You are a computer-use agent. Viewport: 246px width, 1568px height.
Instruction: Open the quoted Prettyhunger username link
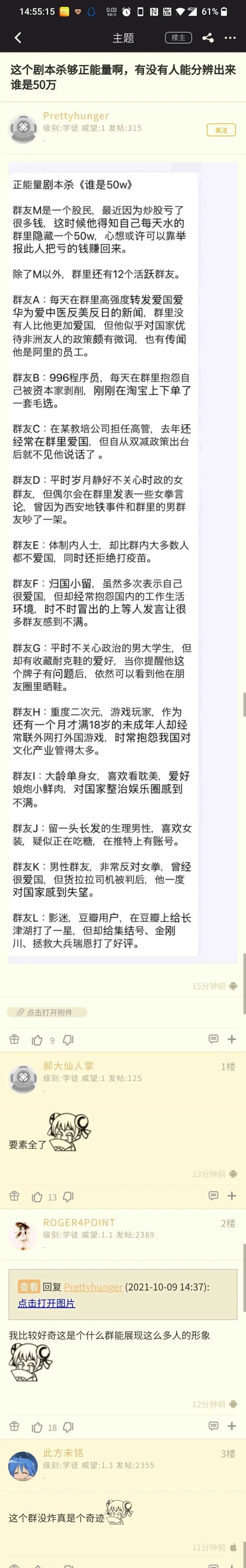(x=93, y=1287)
